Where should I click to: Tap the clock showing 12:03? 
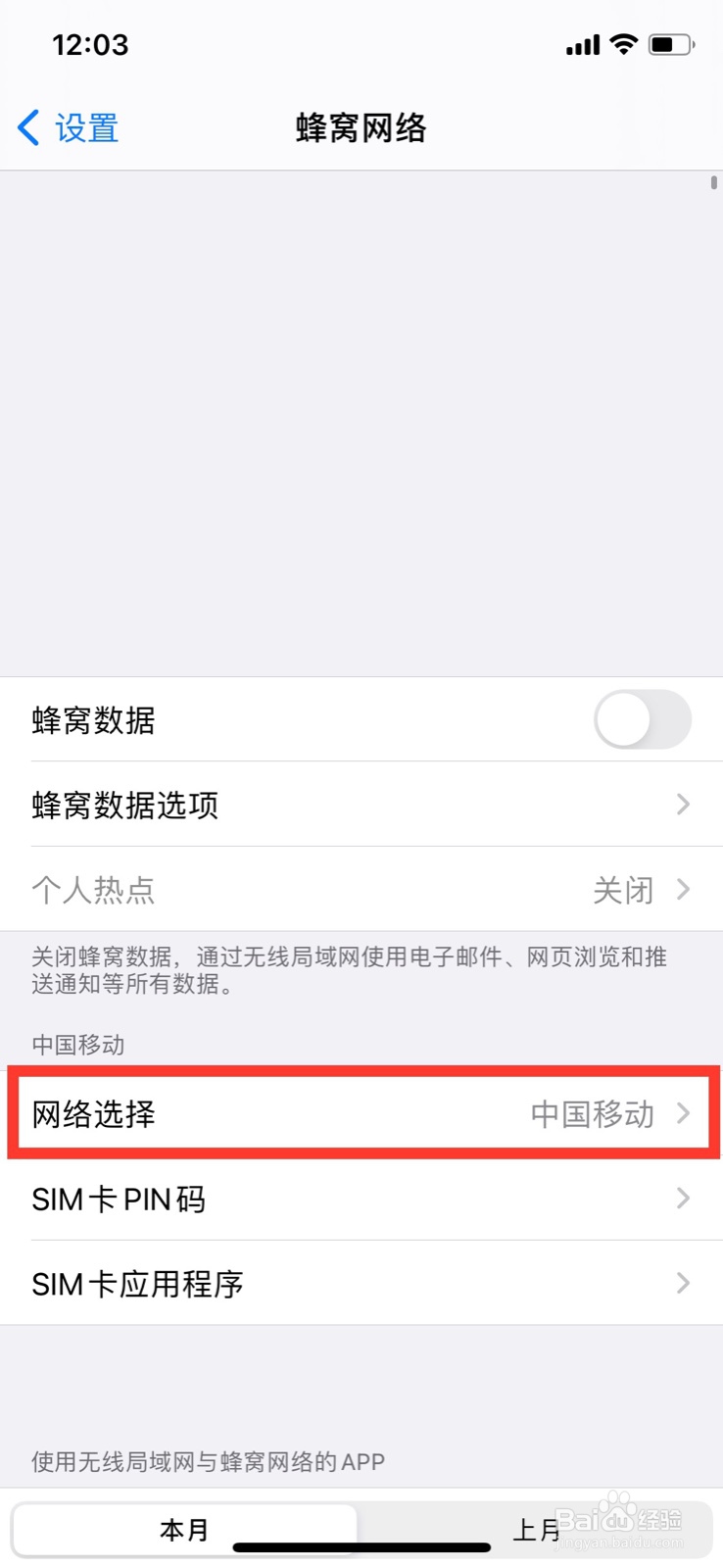point(92,44)
